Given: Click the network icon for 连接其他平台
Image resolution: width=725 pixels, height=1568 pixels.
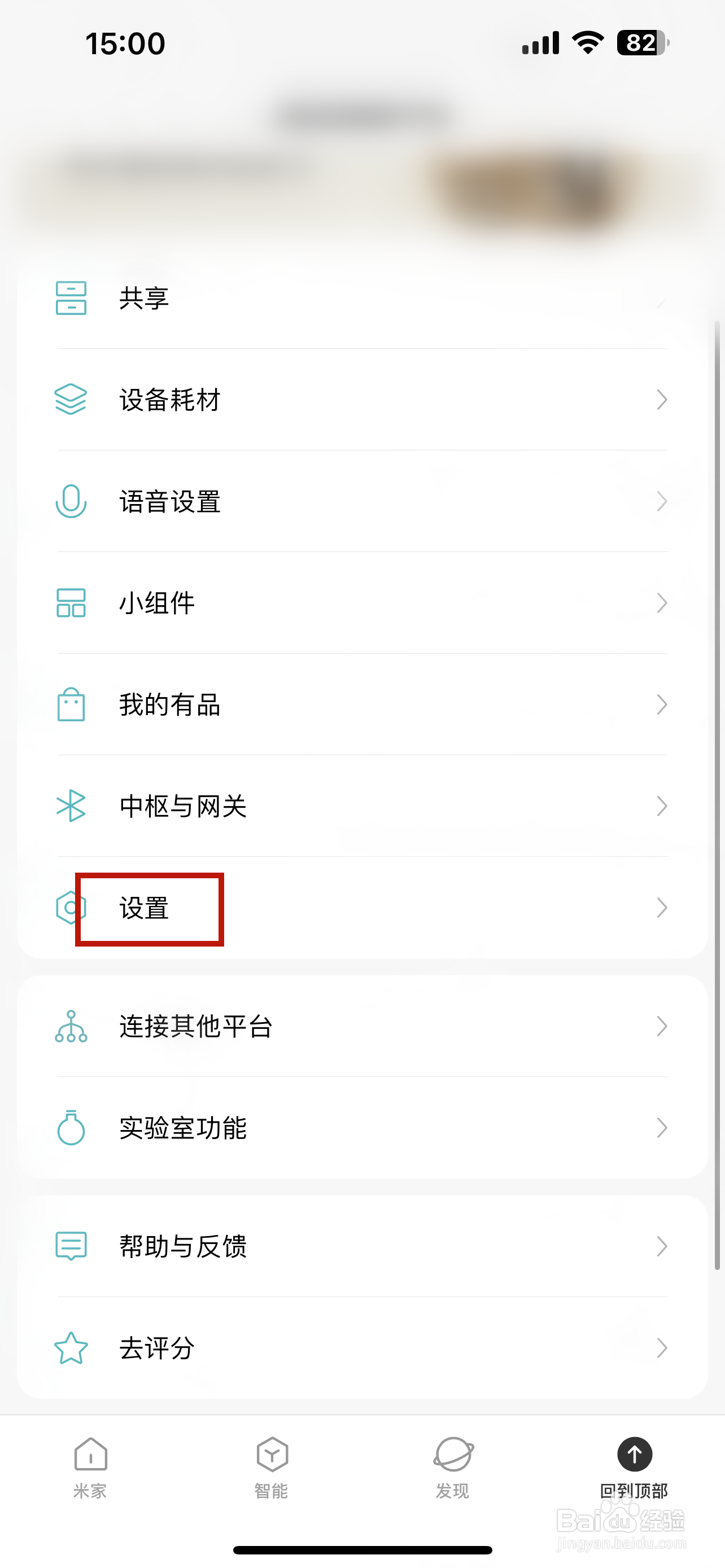Looking at the screenshot, I should pos(71,1026).
